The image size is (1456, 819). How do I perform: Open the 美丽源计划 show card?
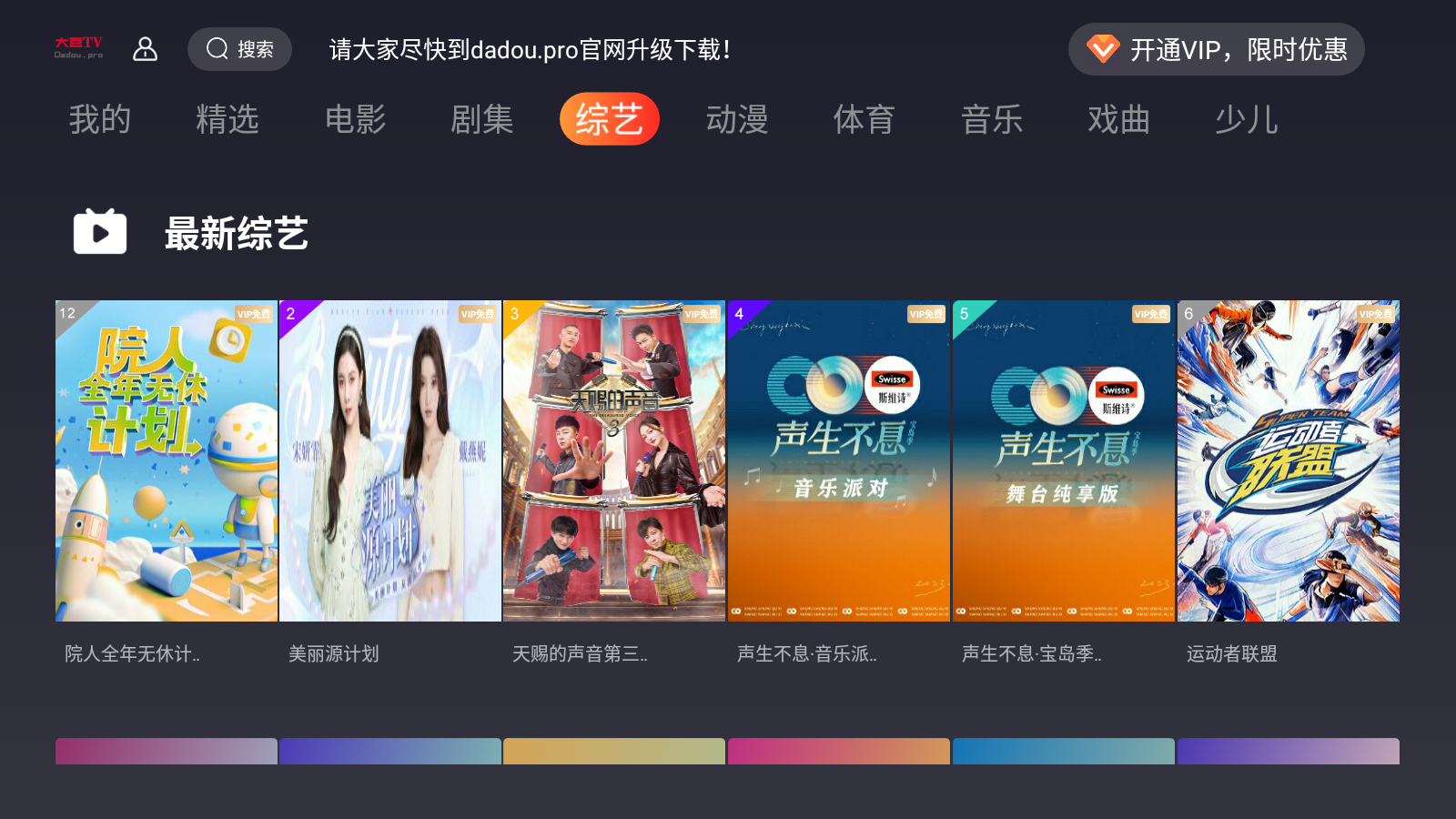(390, 461)
